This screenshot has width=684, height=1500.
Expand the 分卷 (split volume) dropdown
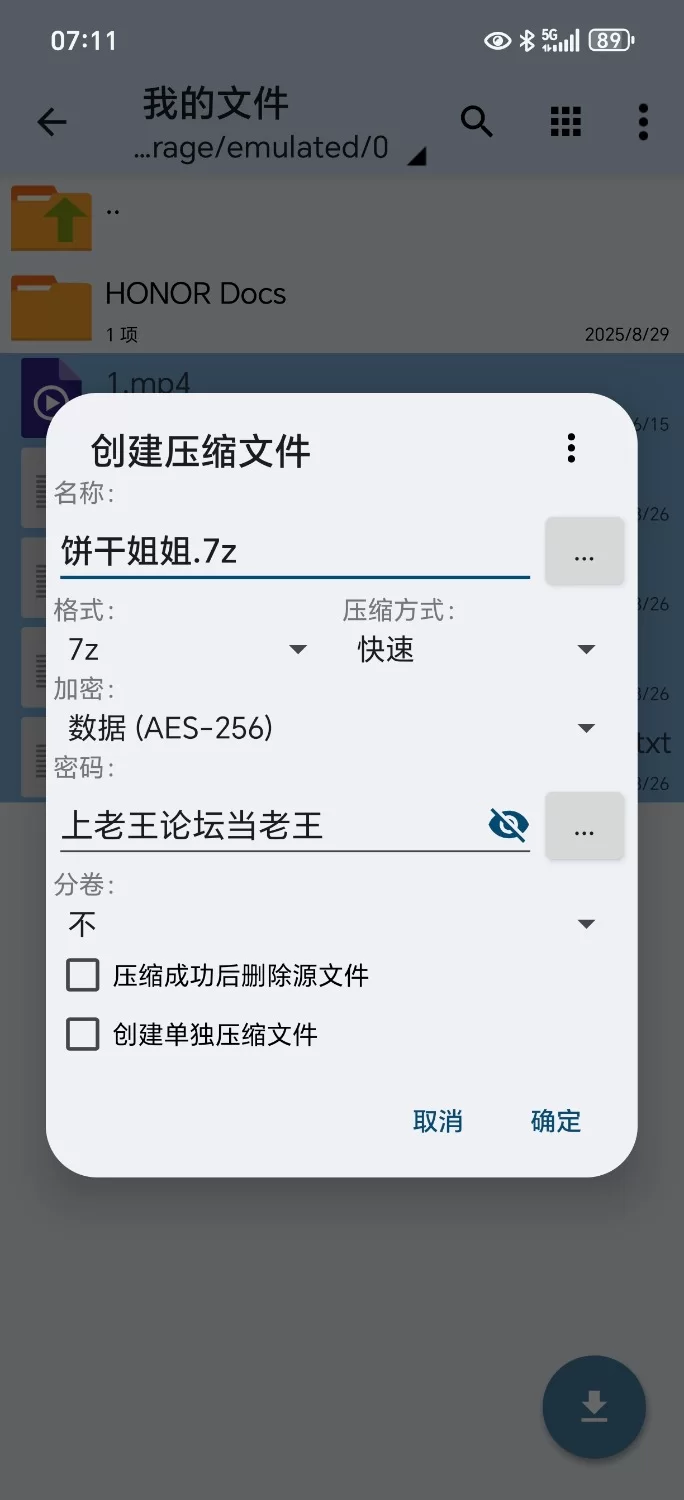332,924
